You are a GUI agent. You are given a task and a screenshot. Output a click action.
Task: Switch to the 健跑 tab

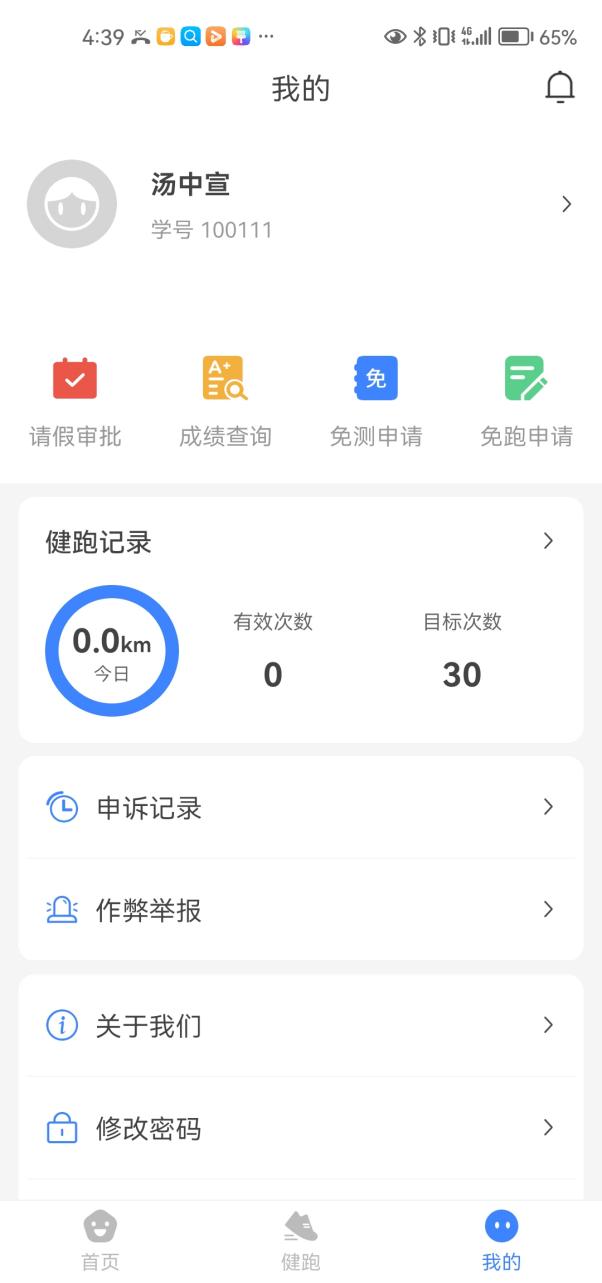coord(301,1241)
